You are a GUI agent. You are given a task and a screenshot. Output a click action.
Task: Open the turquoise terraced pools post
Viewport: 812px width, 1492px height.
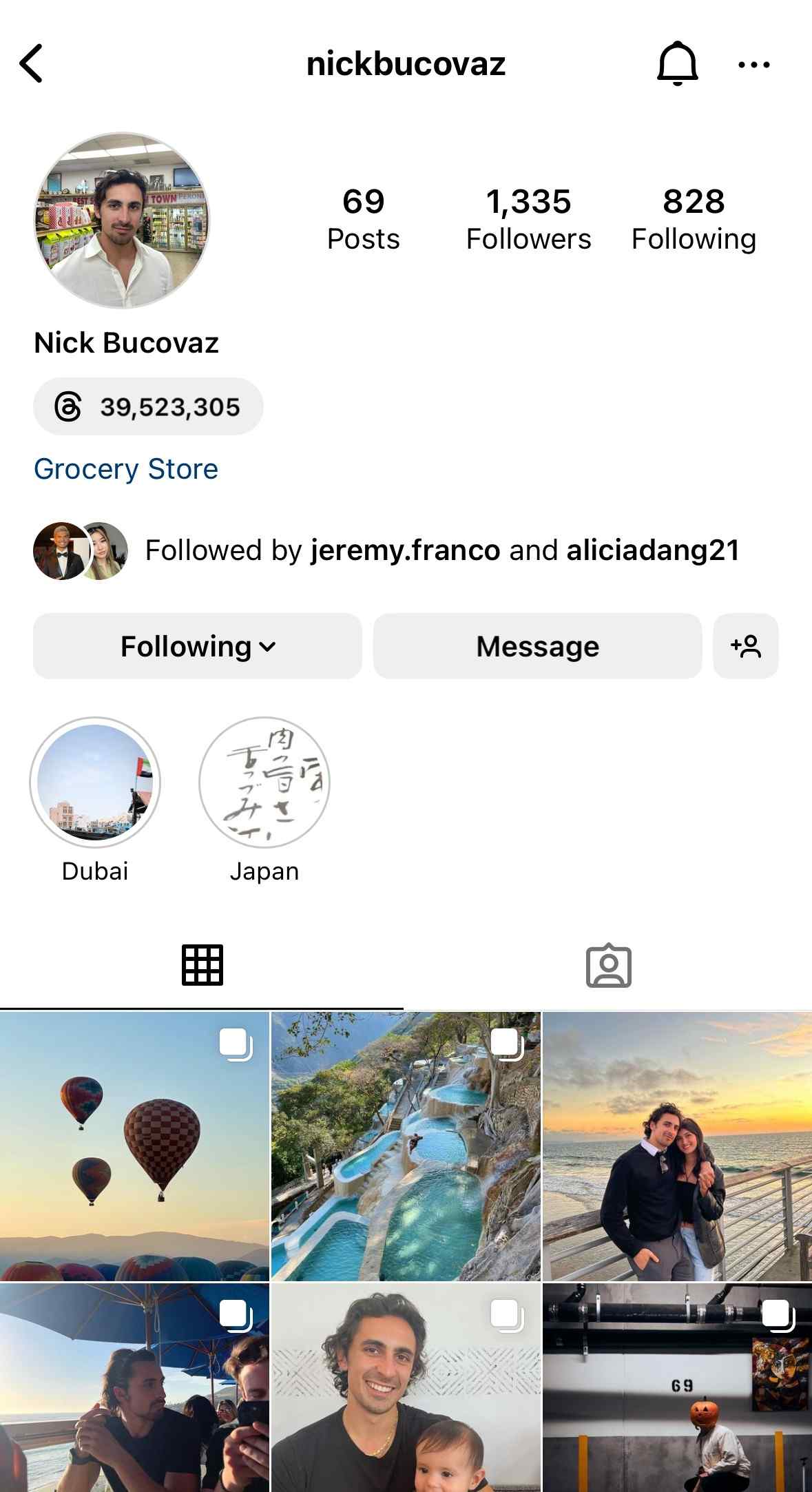point(406,1146)
